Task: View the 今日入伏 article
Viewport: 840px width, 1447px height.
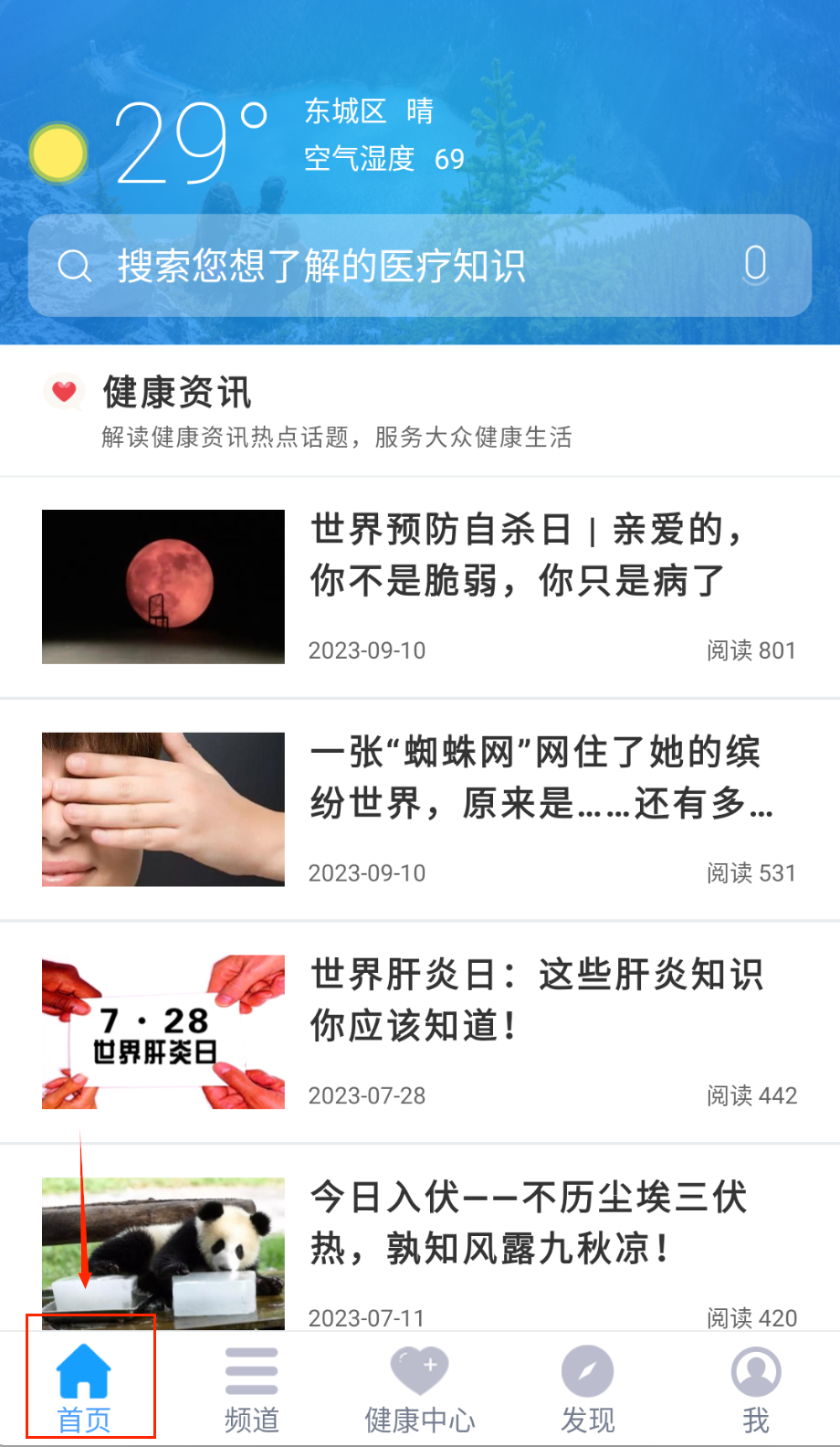Action: [x=530, y=1222]
